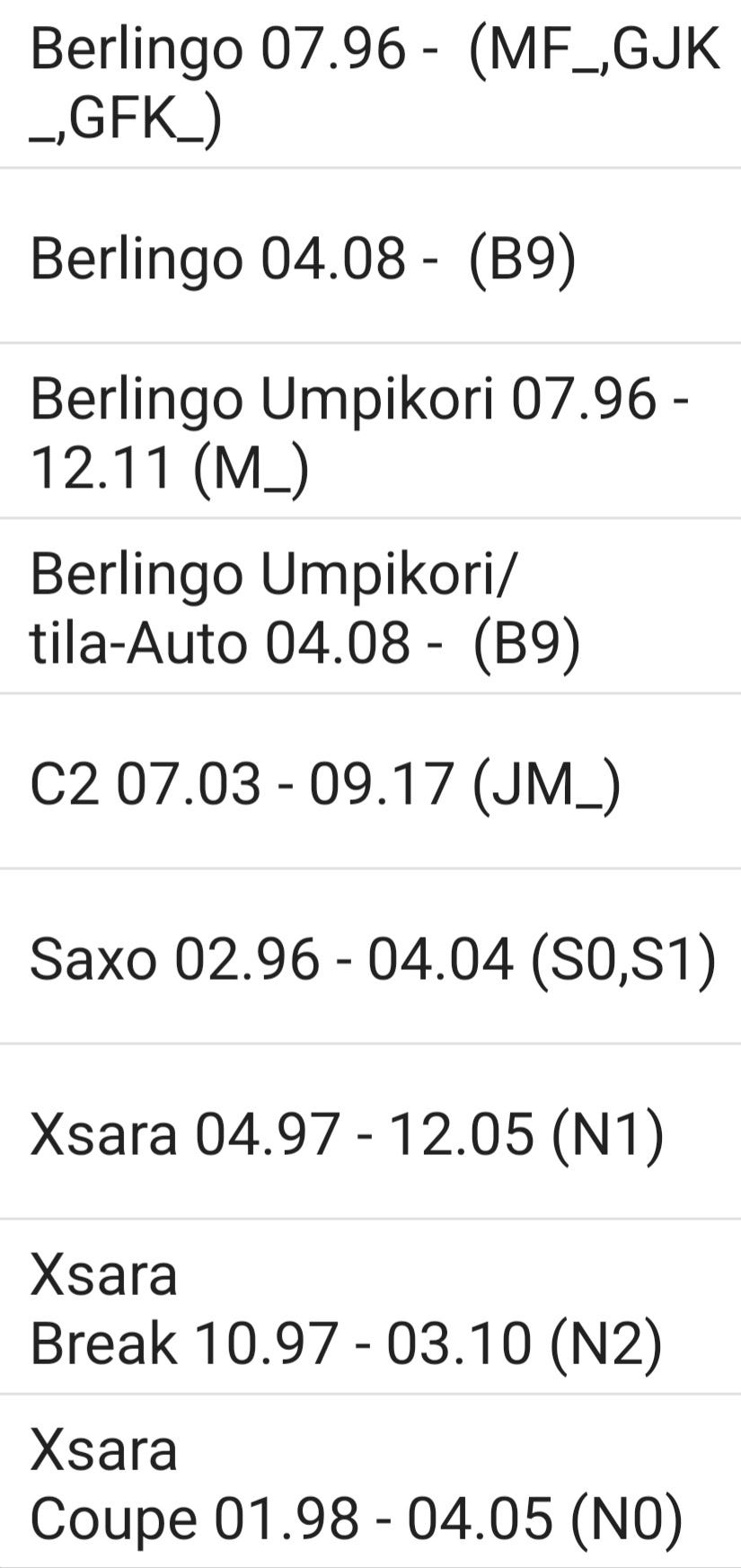
Task: Select Saxo 02.96 - 04.04 (S0,S1)
Action: (370, 958)
